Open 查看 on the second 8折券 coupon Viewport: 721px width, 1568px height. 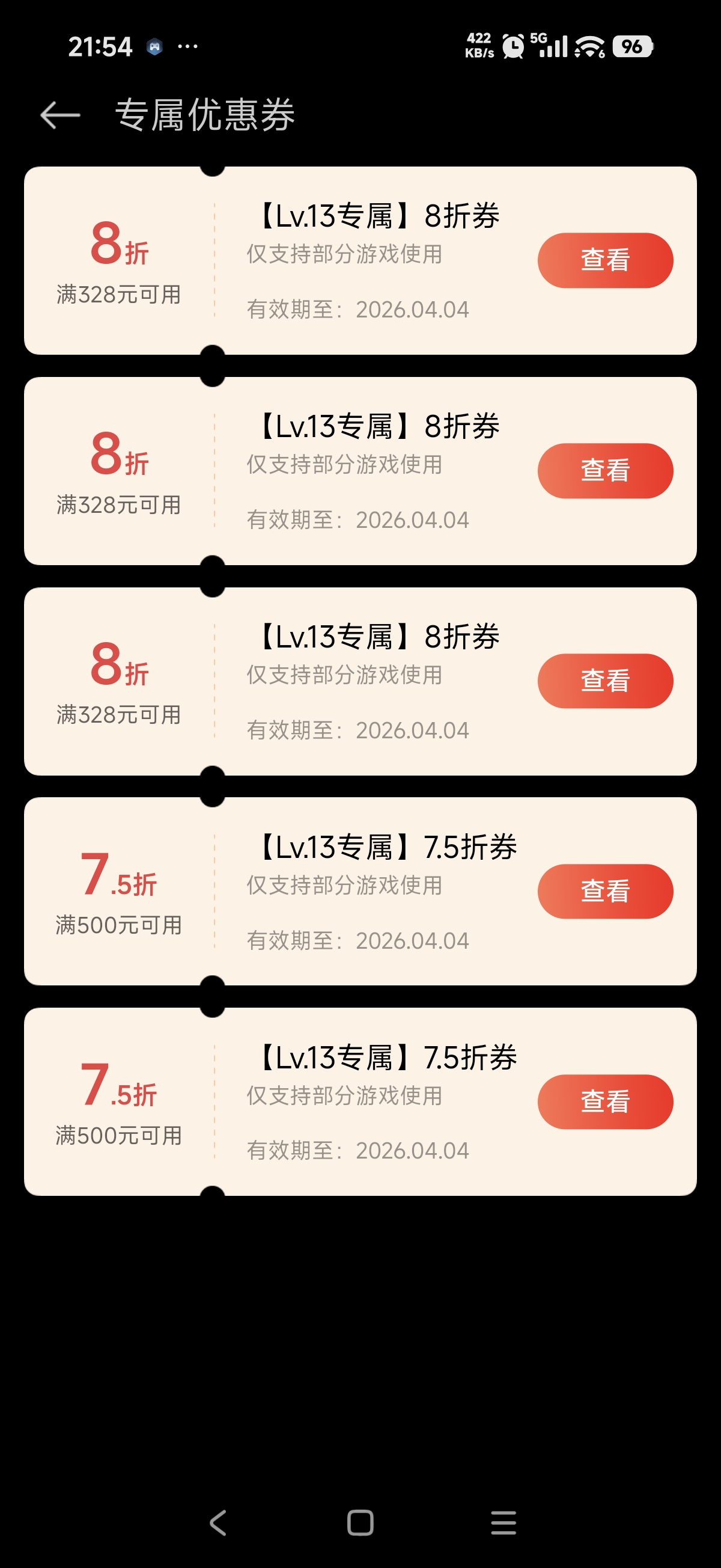point(605,471)
